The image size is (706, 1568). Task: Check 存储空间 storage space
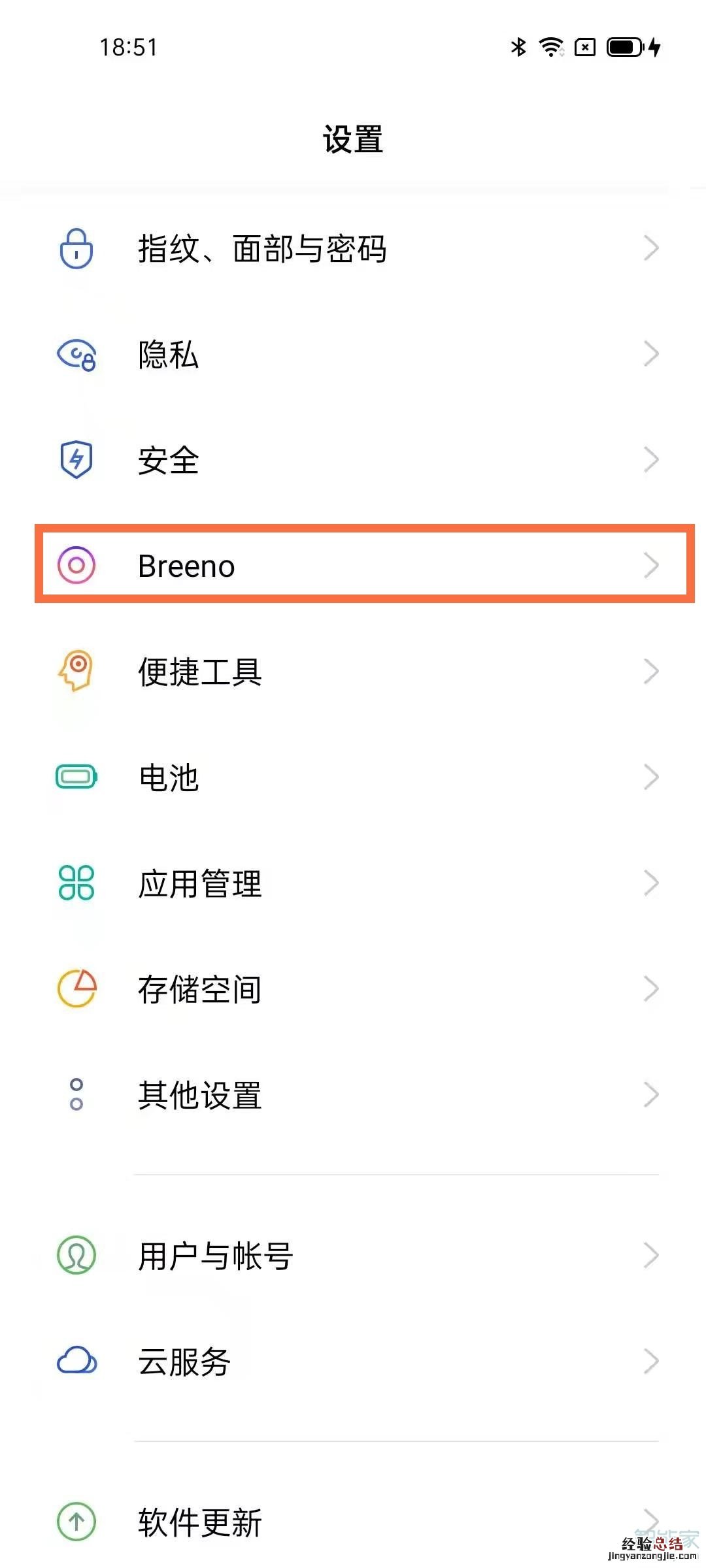pos(199,989)
